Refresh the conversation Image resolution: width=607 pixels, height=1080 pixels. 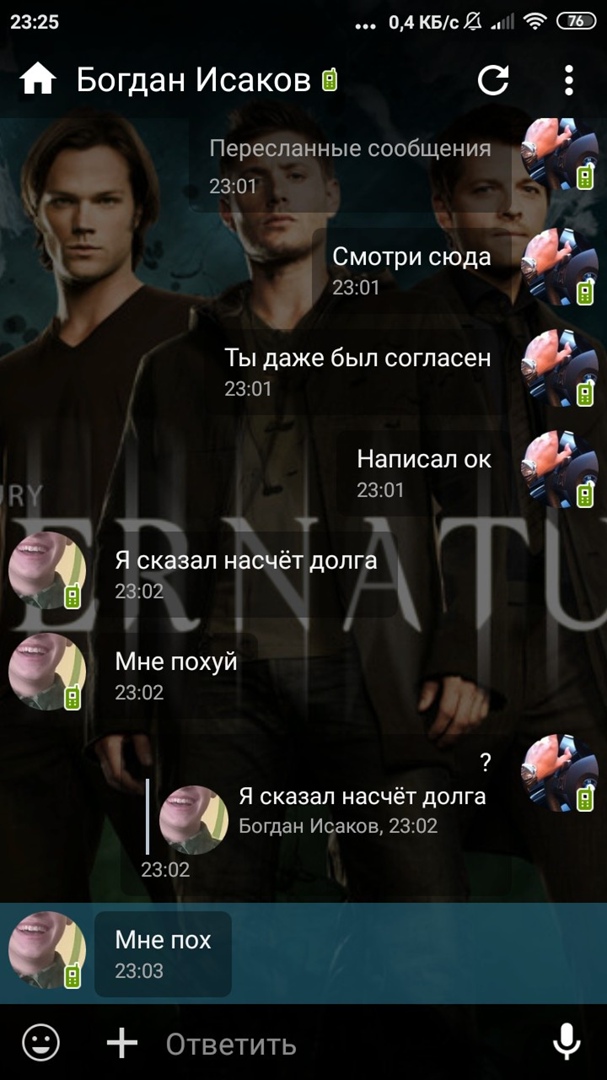tap(493, 80)
